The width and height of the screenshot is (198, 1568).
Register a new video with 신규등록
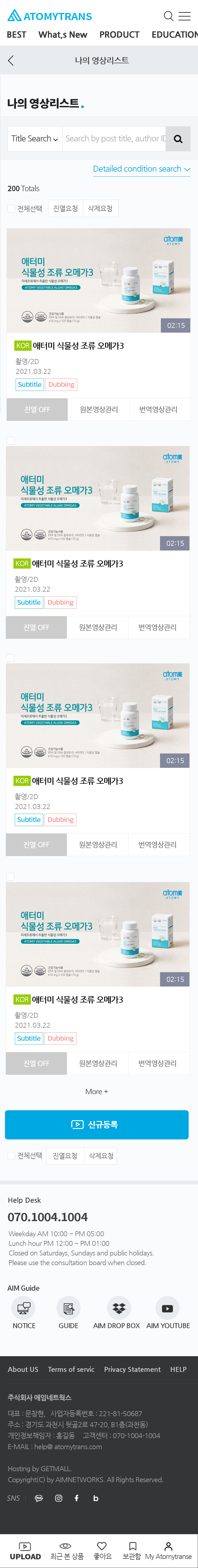tap(97, 1124)
